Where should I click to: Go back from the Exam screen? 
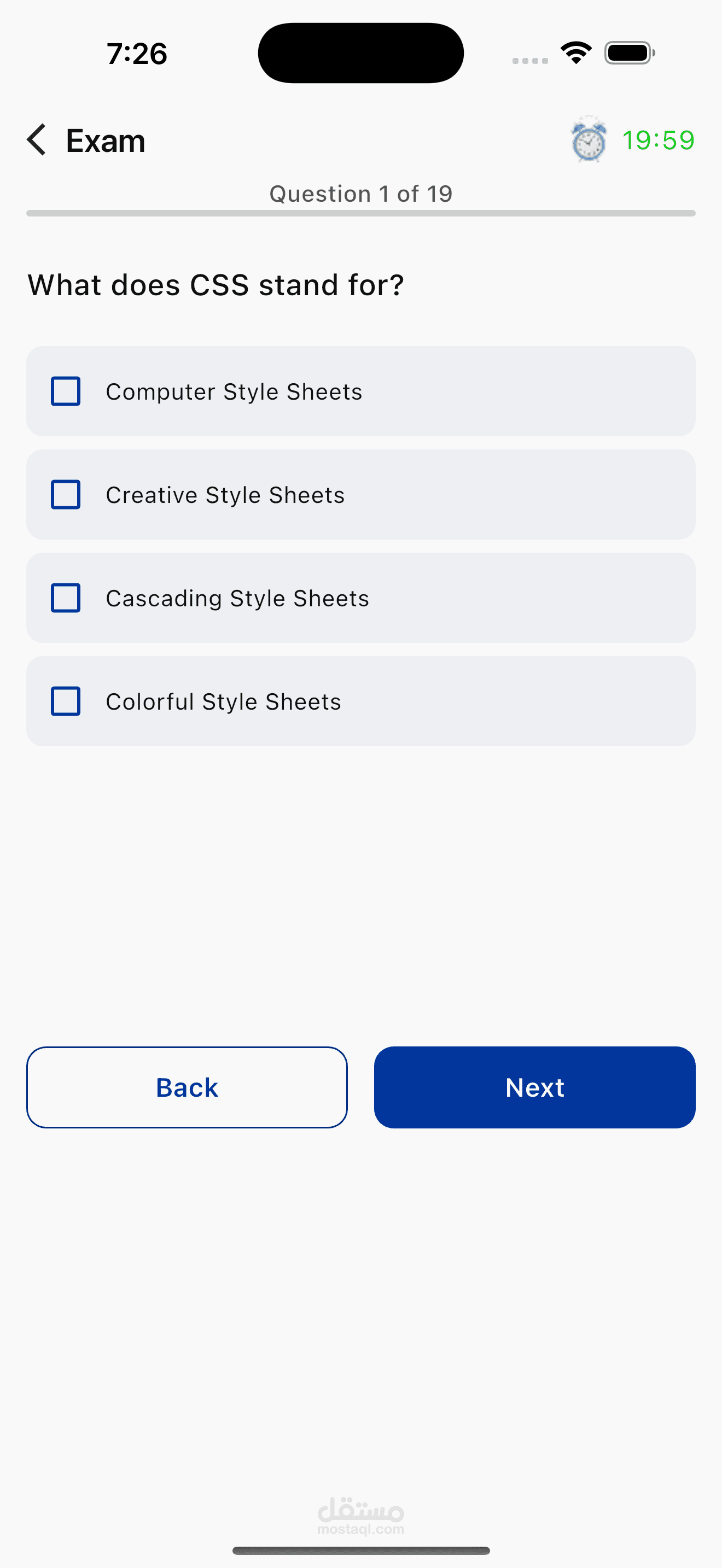coord(37,140)
